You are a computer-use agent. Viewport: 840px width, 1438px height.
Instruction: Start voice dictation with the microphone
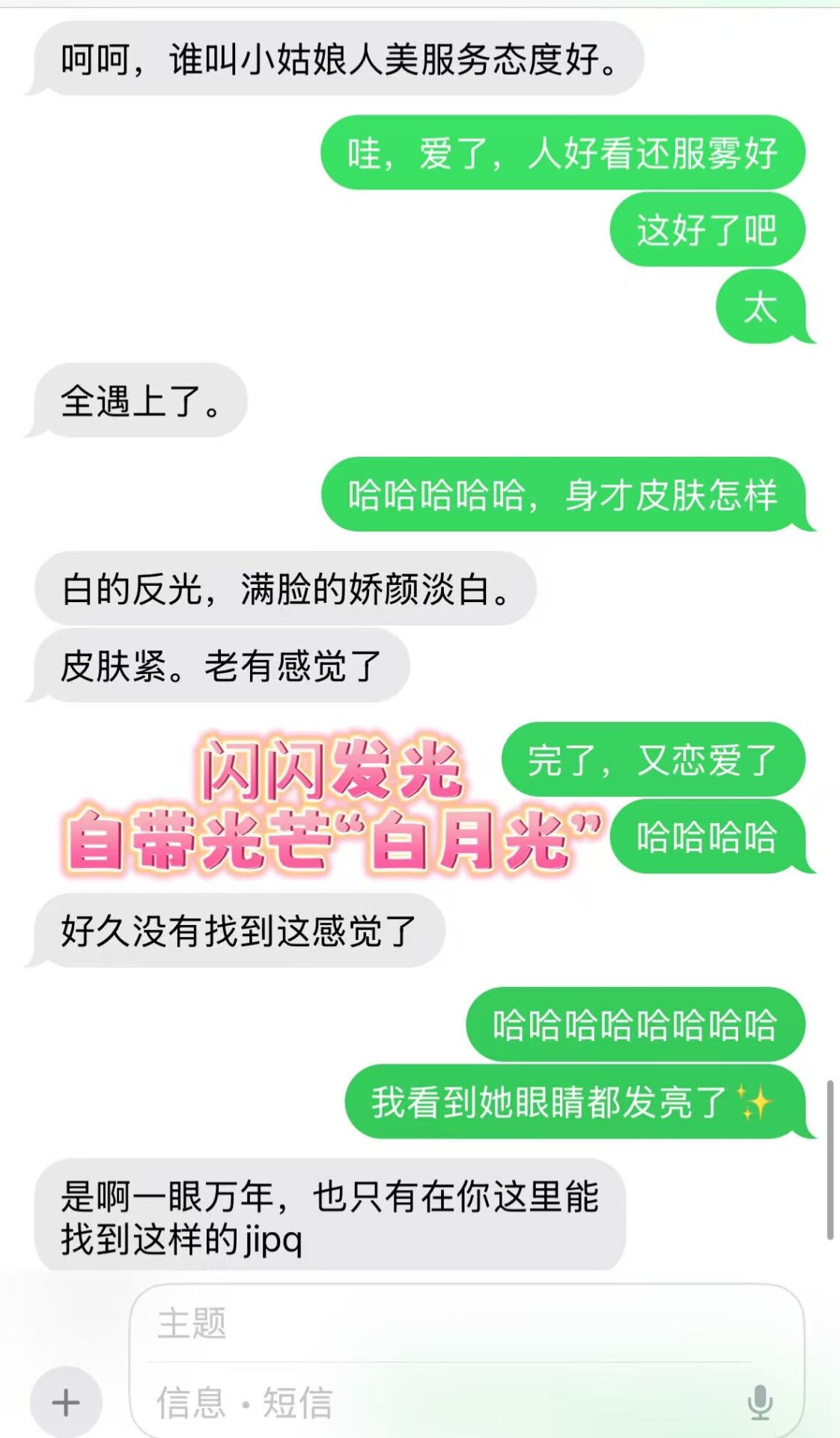click(x=760, y=1402)
